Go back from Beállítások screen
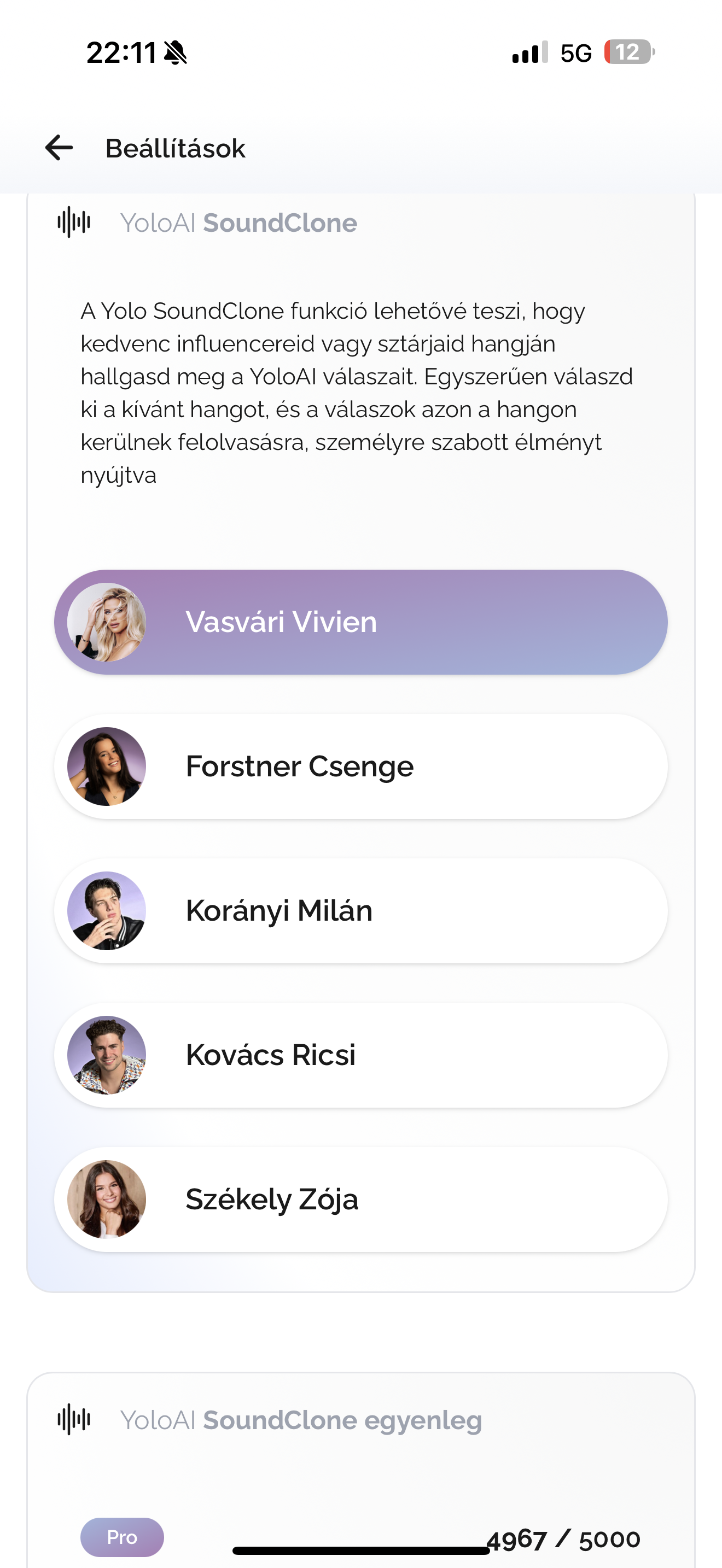The image size is (722, 1568). (x=59, y=148)
